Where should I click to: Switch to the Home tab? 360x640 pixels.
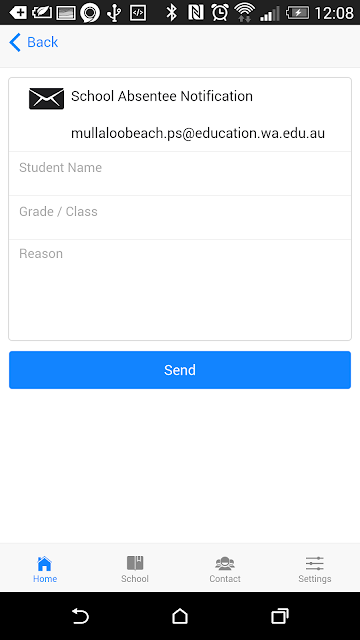[x=45, y=569]
